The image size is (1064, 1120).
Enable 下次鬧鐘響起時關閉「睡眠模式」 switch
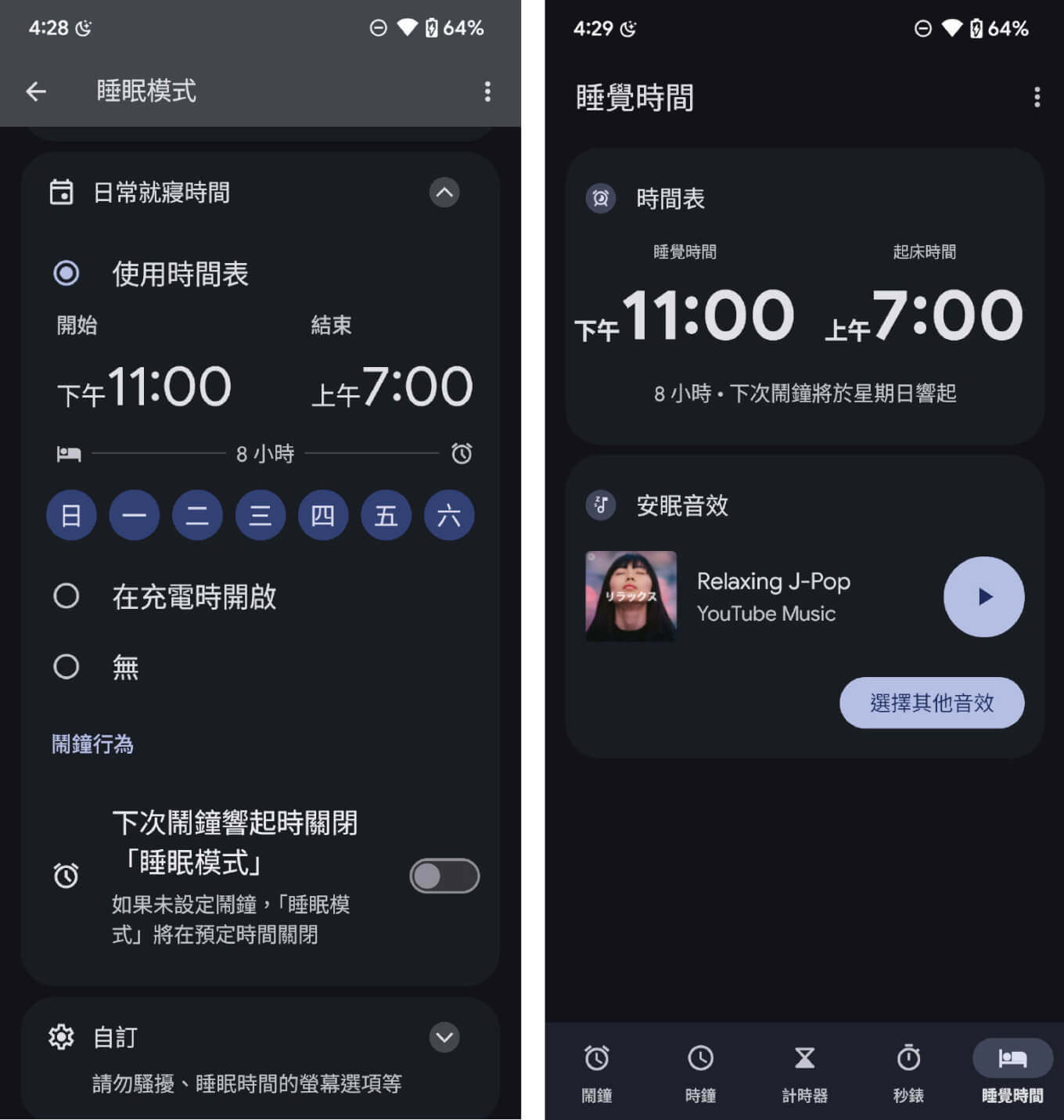click(x=444, y=876)
